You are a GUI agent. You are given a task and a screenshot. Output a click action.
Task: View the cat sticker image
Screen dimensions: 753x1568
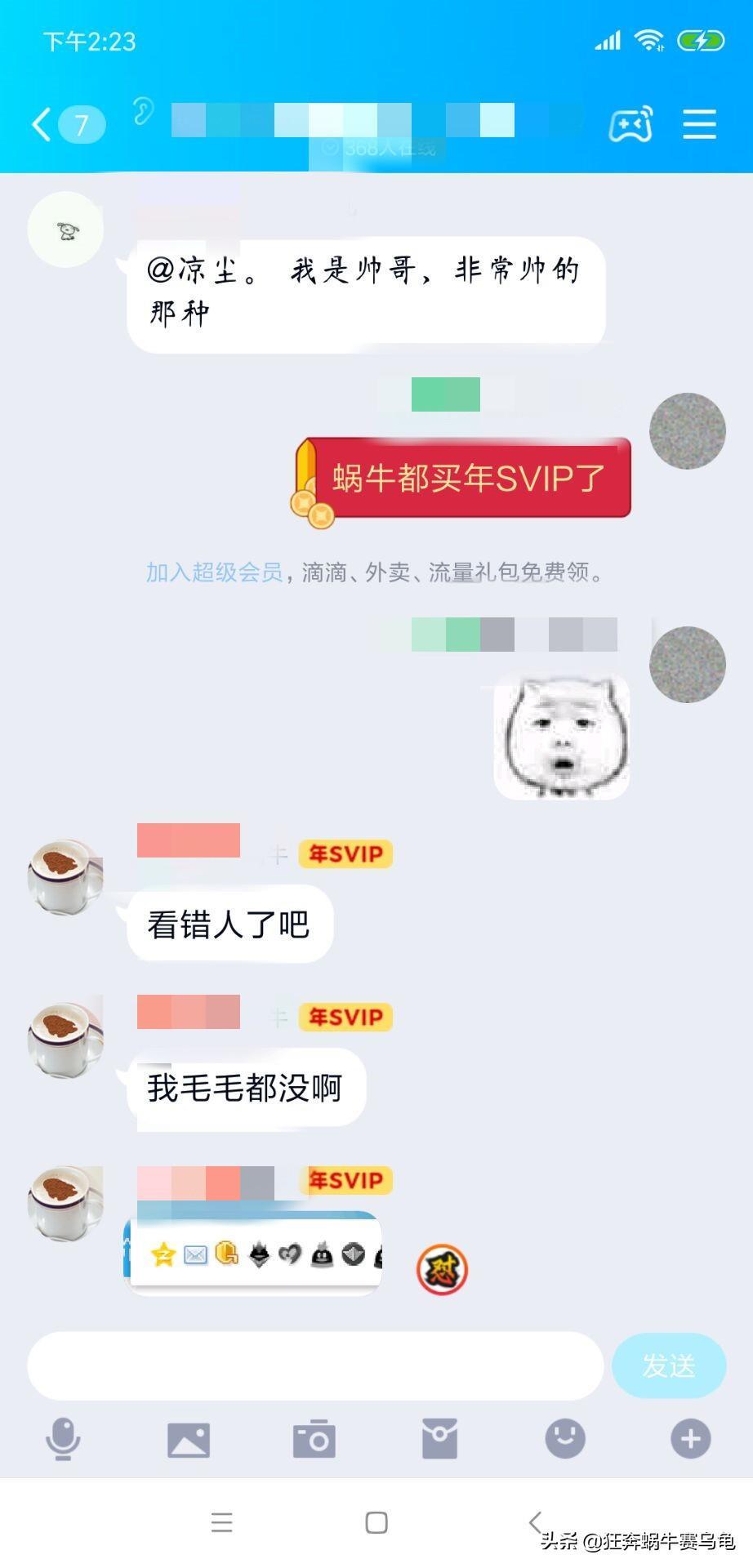point(562,737)
